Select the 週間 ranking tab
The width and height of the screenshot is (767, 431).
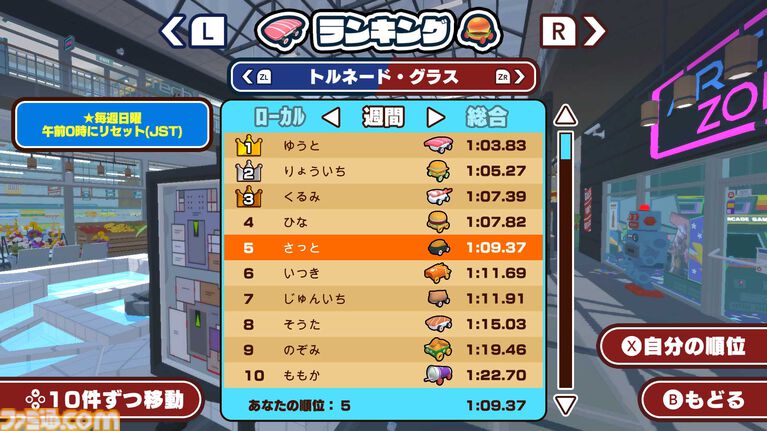[383, 117]
